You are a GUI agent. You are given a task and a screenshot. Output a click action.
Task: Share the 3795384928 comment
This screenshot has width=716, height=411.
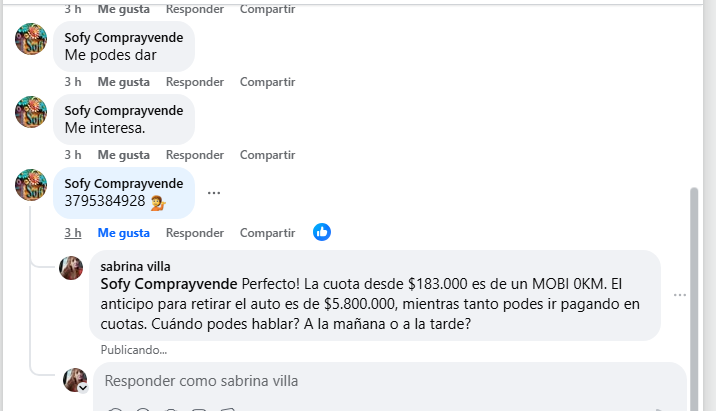pos(267,232)
